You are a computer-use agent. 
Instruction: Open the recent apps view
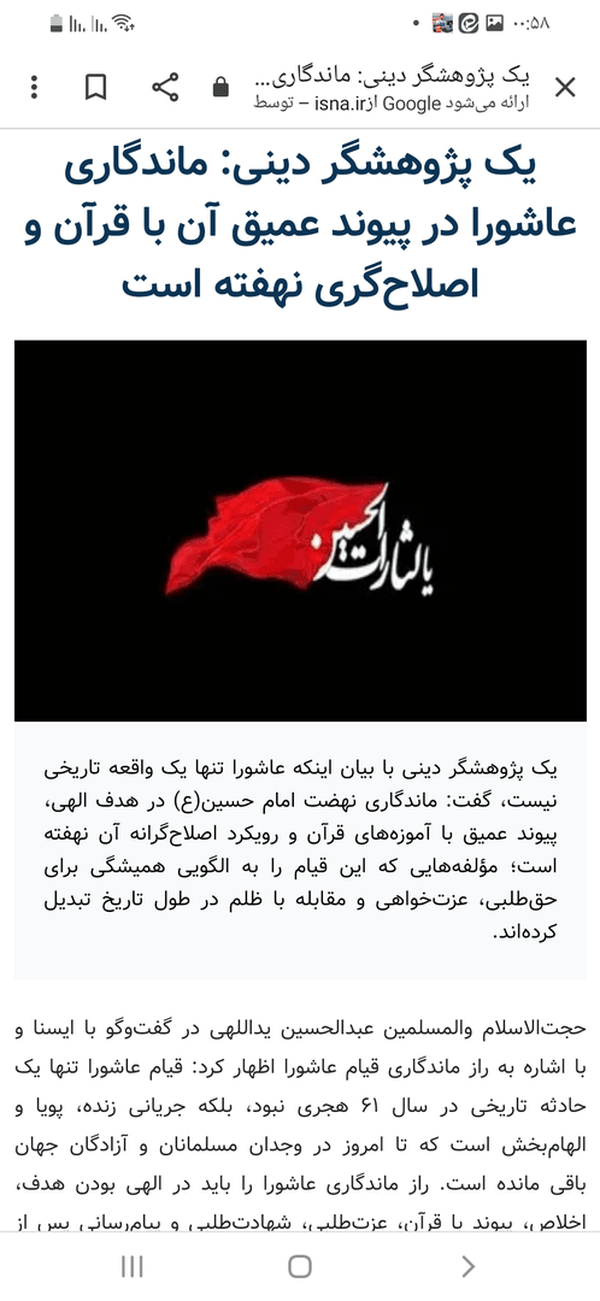pyautogui.click(x=132, y=1266)
